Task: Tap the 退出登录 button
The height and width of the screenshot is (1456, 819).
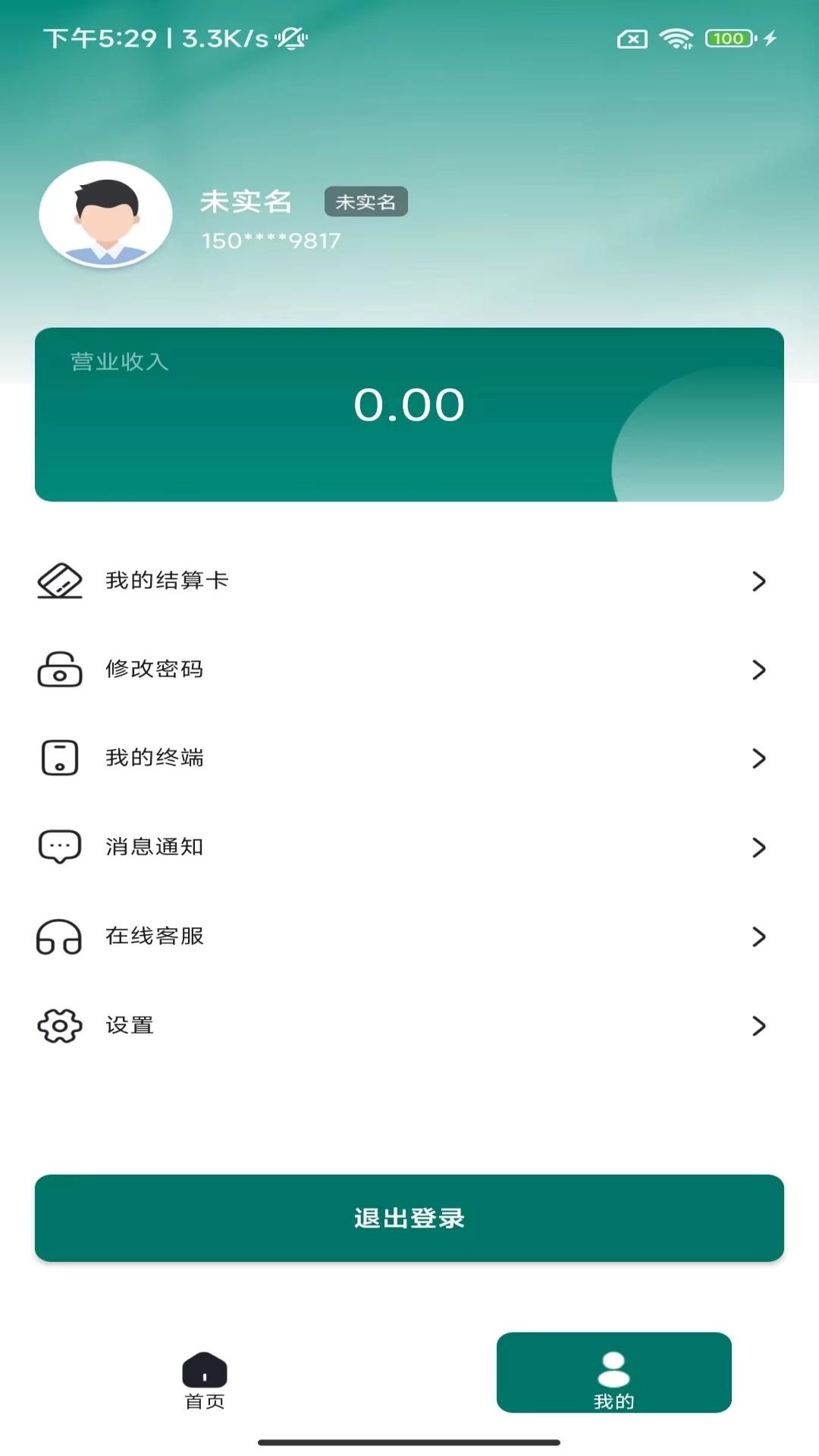Action: click(409, 1219)
